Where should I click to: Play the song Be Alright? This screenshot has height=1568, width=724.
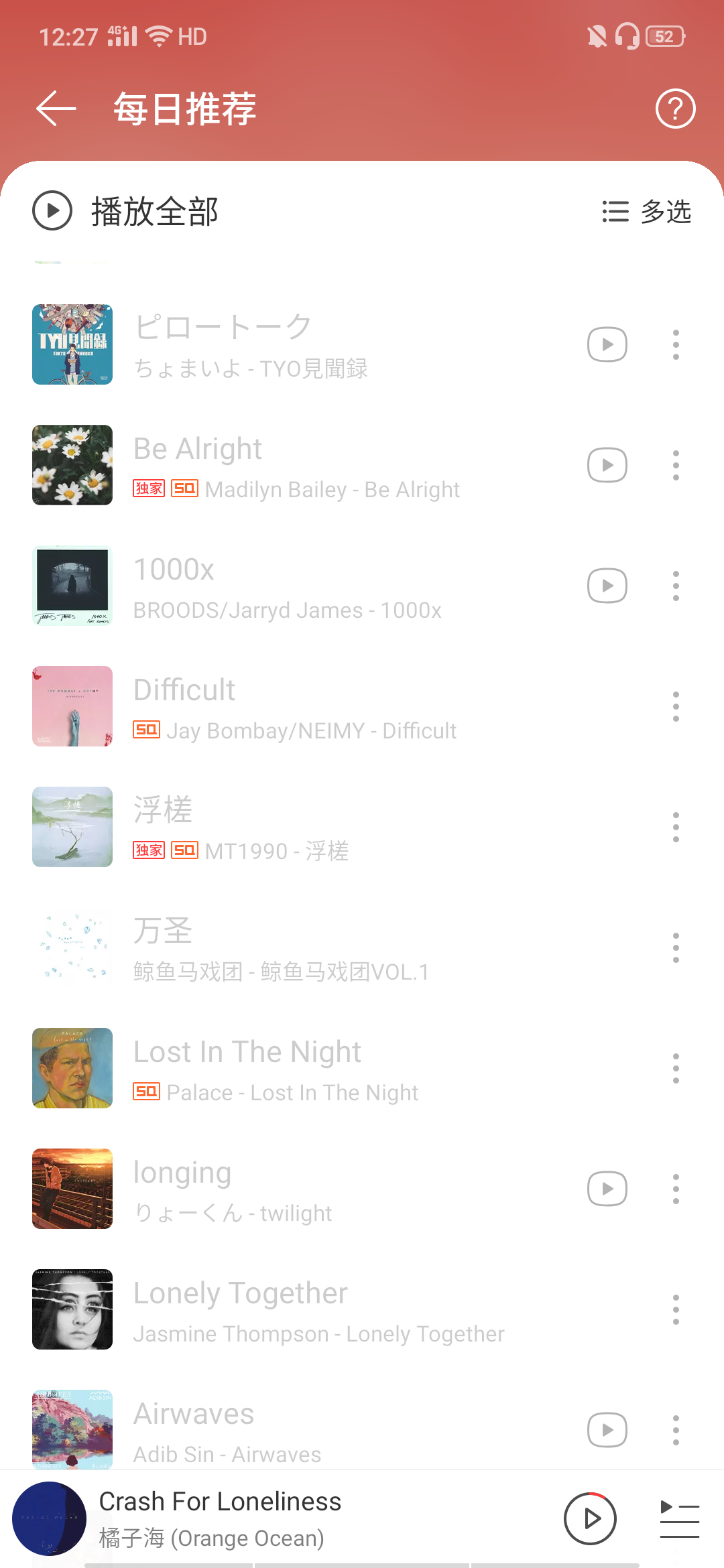point(607,464)
